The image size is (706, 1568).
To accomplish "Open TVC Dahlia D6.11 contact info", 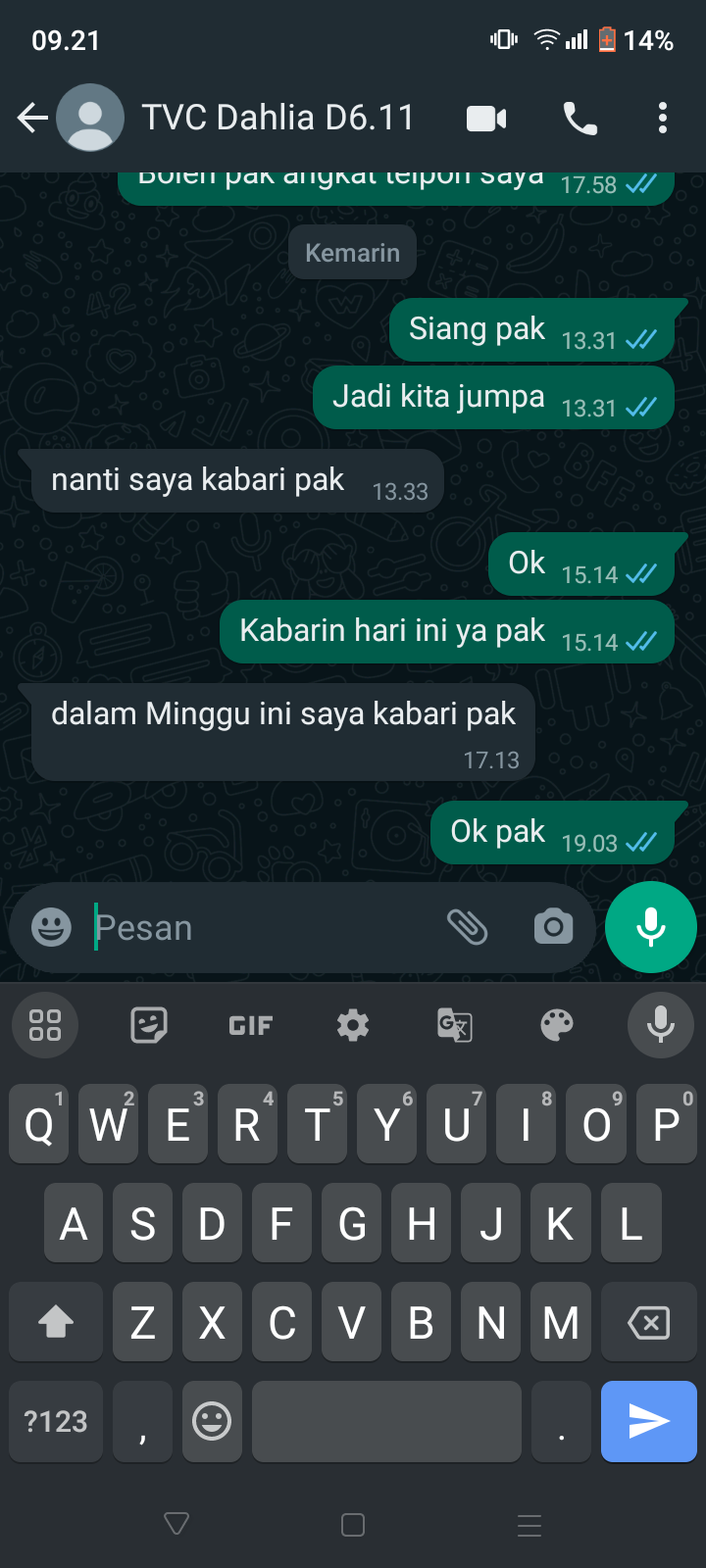I will (x=277, y=119).
